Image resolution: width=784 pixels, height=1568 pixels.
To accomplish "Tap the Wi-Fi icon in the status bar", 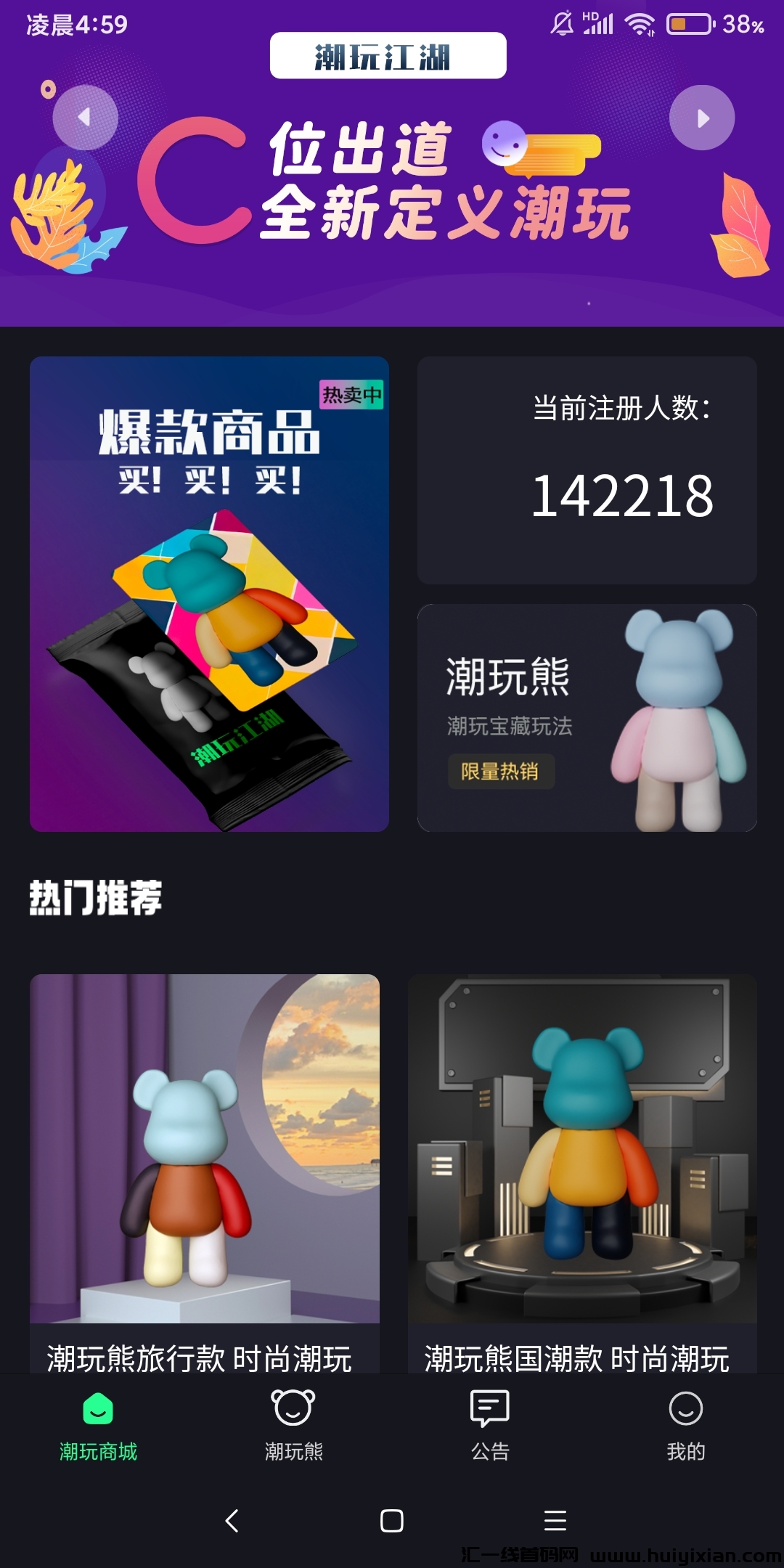I will pos(640,22).
